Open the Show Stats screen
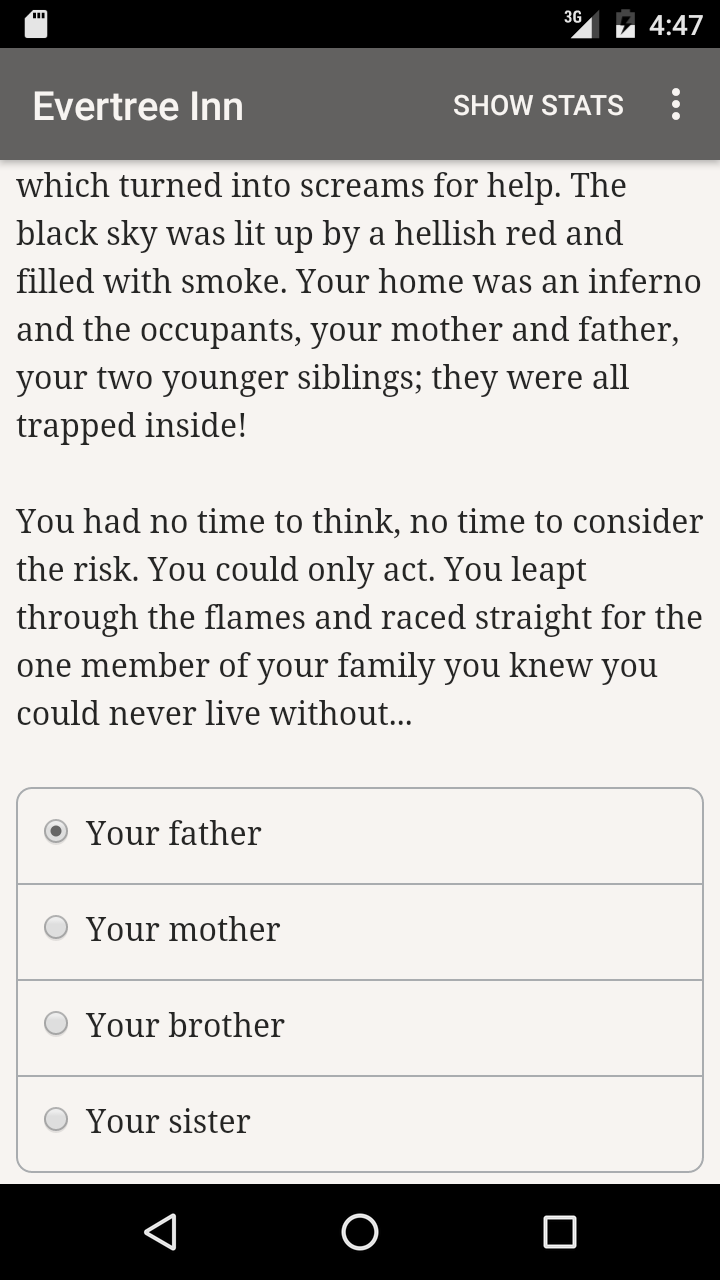This screenshot has width=720, height=1280. click(538, 105)
